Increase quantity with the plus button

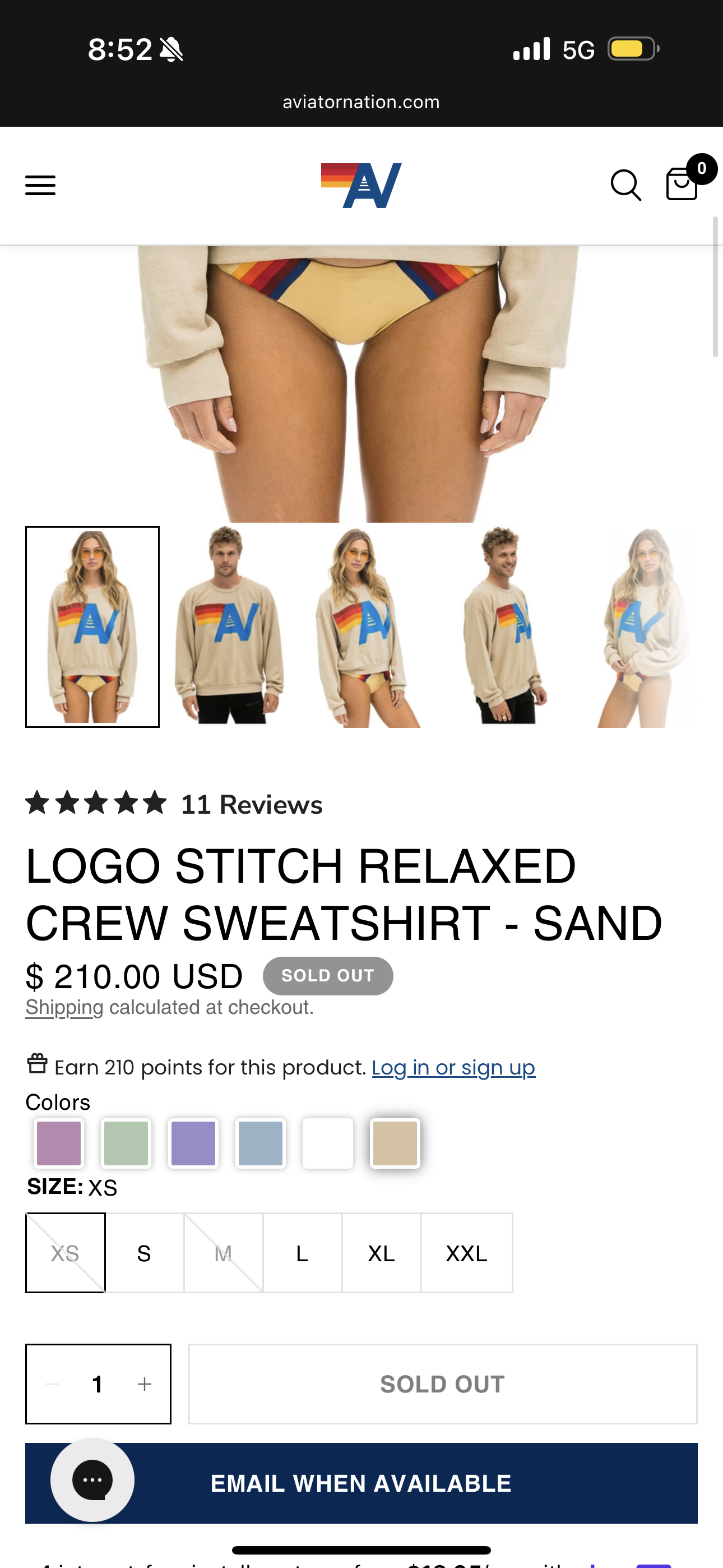(x=144, y=1384)
